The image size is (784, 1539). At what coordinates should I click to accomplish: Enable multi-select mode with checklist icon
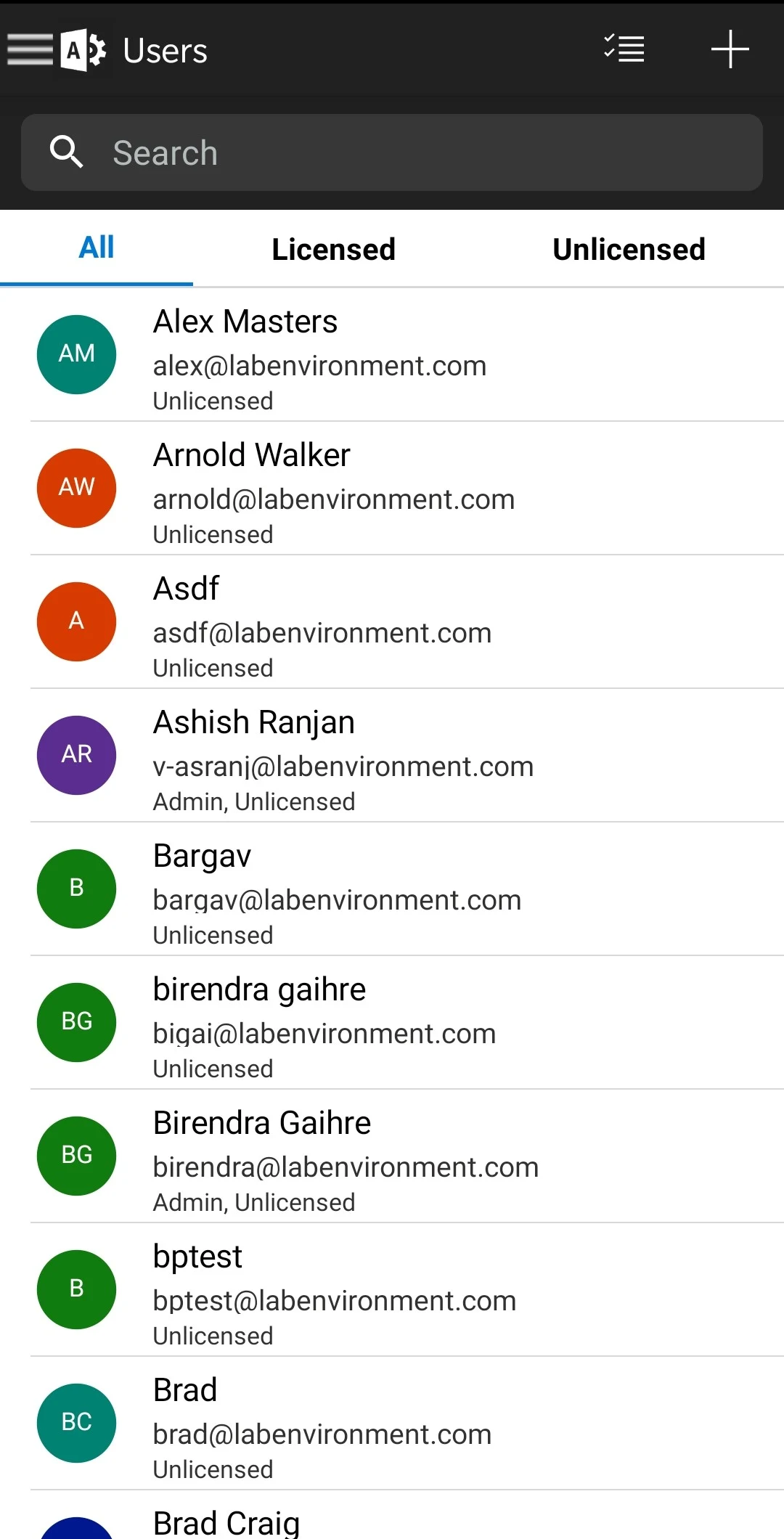623,49
